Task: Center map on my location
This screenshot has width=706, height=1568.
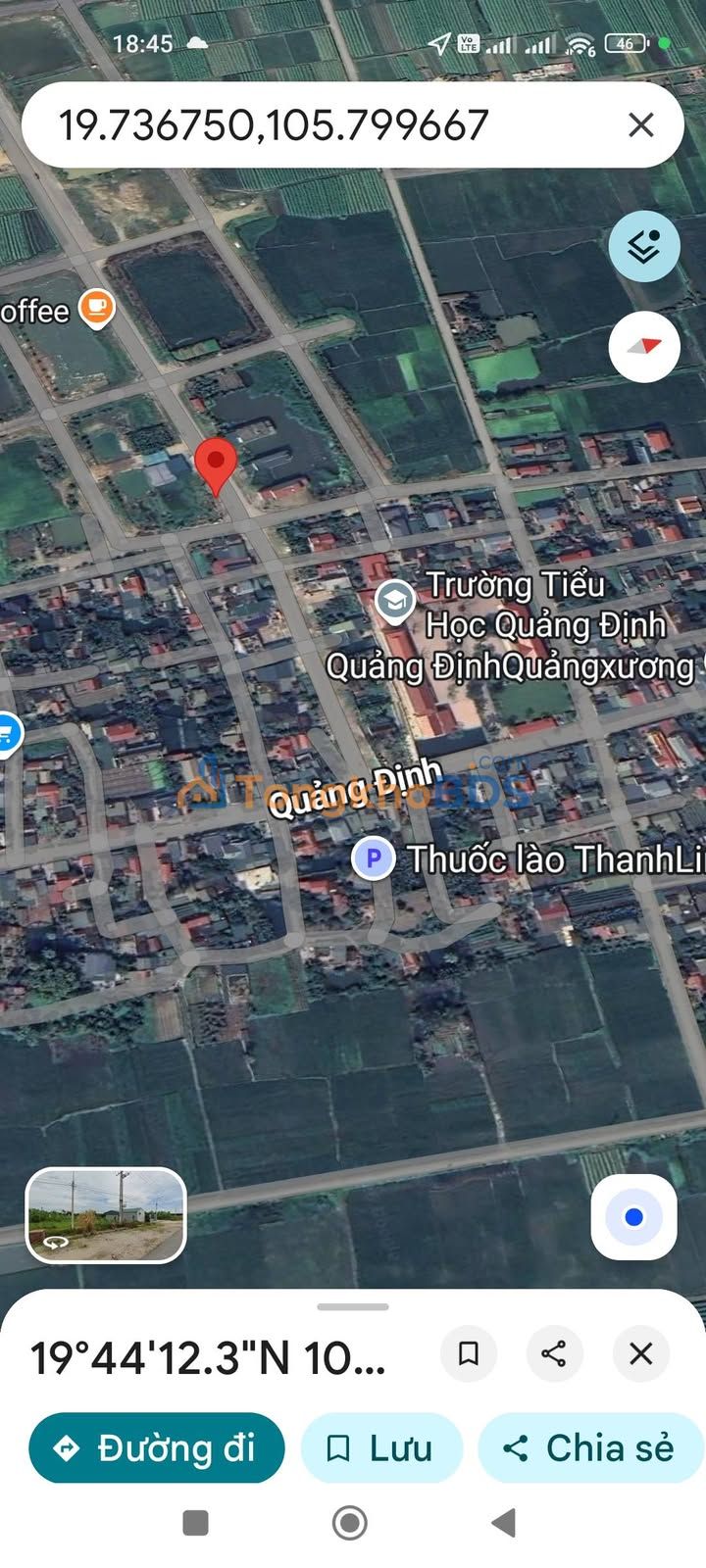Action: tap(633, 1217)
